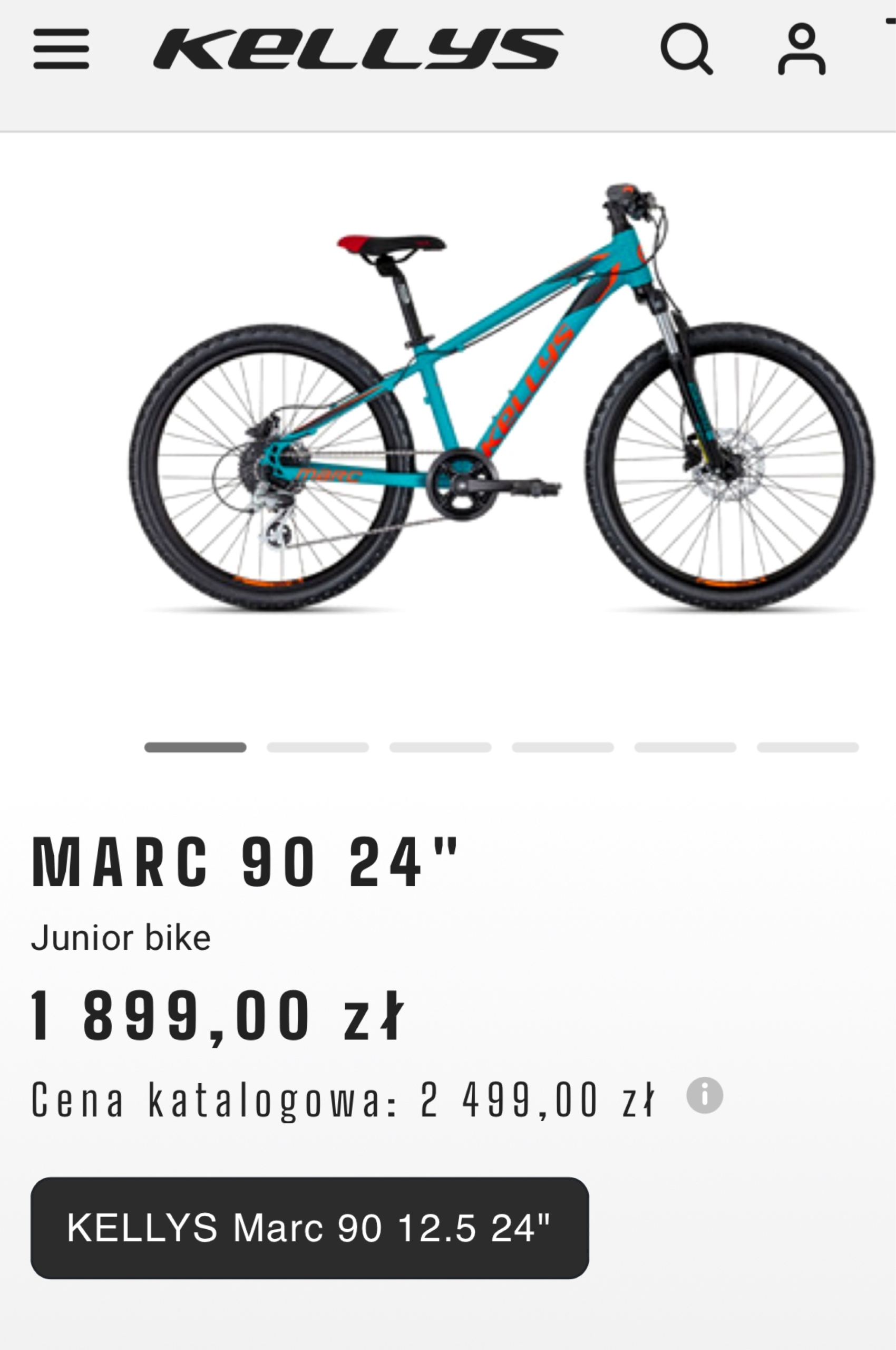Image resolution: width=896 pixels, height=1350 pixels.
Task: Go to the Kellys home logo
Action: coord(358,49)
